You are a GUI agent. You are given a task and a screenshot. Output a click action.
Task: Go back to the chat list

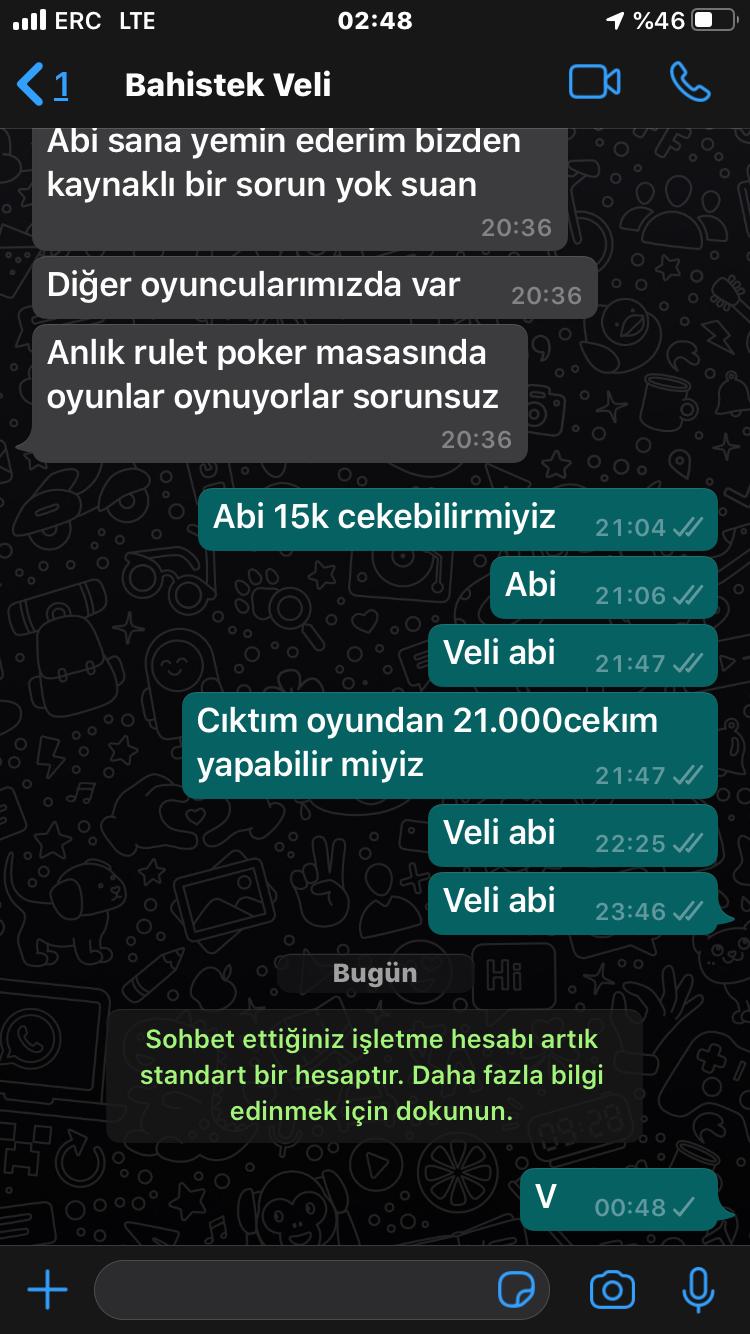(43, 84)
